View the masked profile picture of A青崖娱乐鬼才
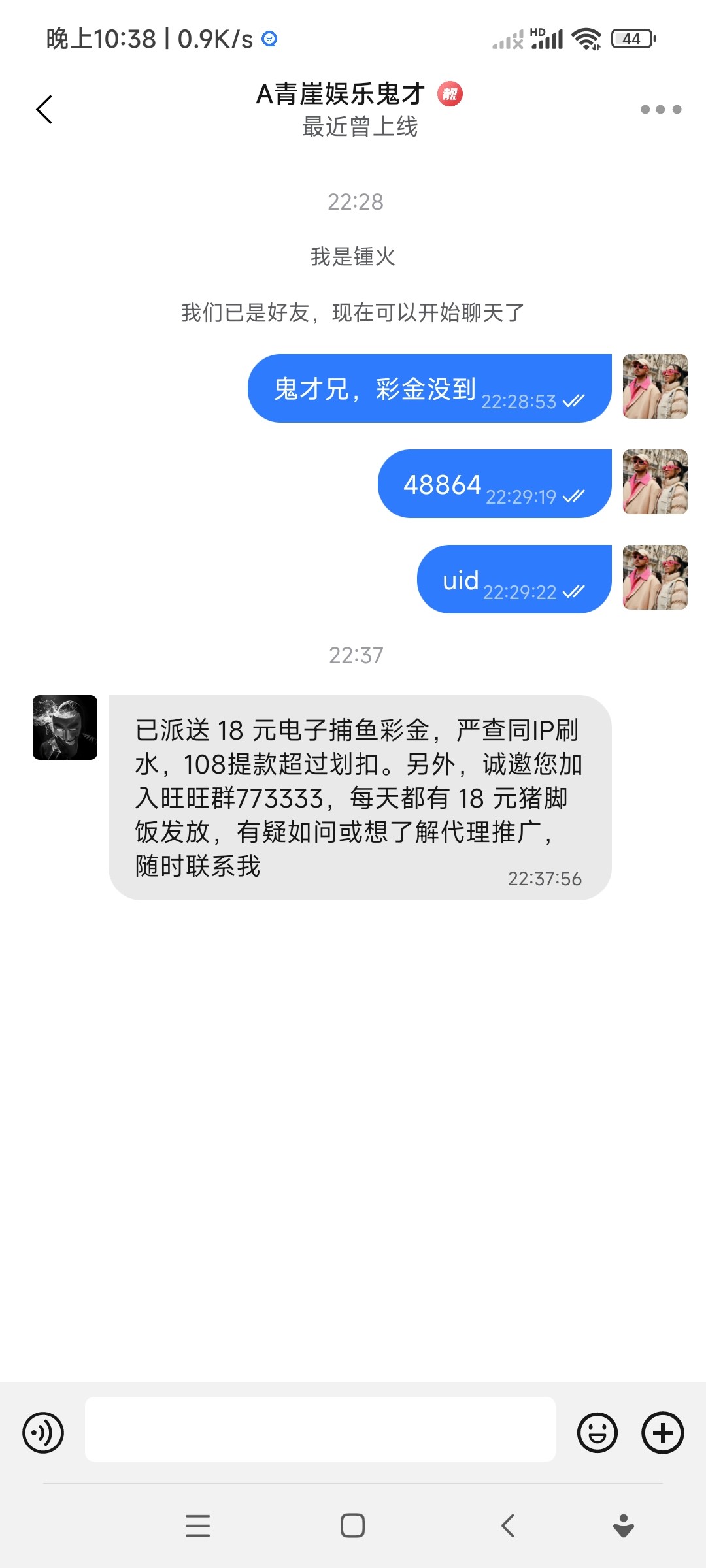706x1568 pixels. pos(65,727)
